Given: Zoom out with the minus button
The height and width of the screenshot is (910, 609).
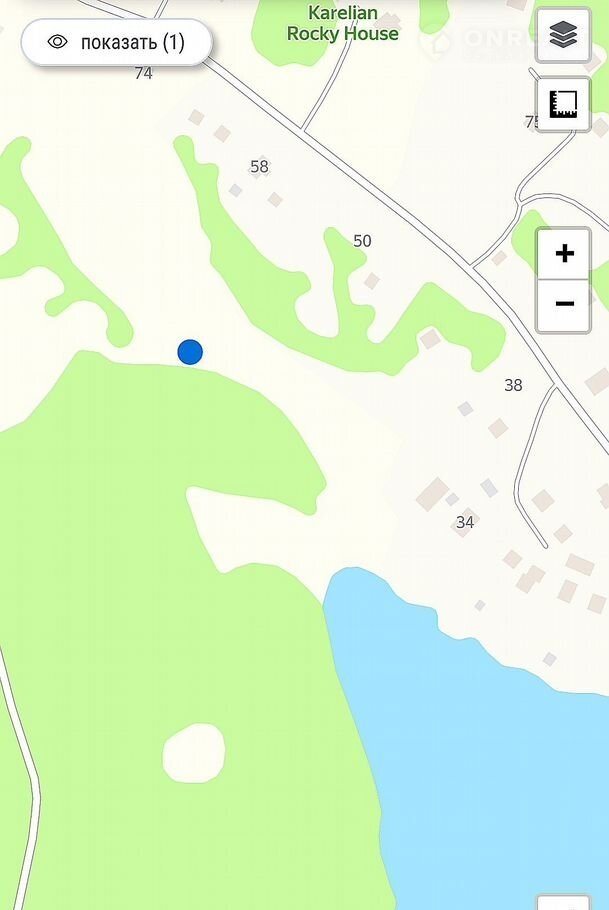Looking at the screenshot, I should coord(564,305).
